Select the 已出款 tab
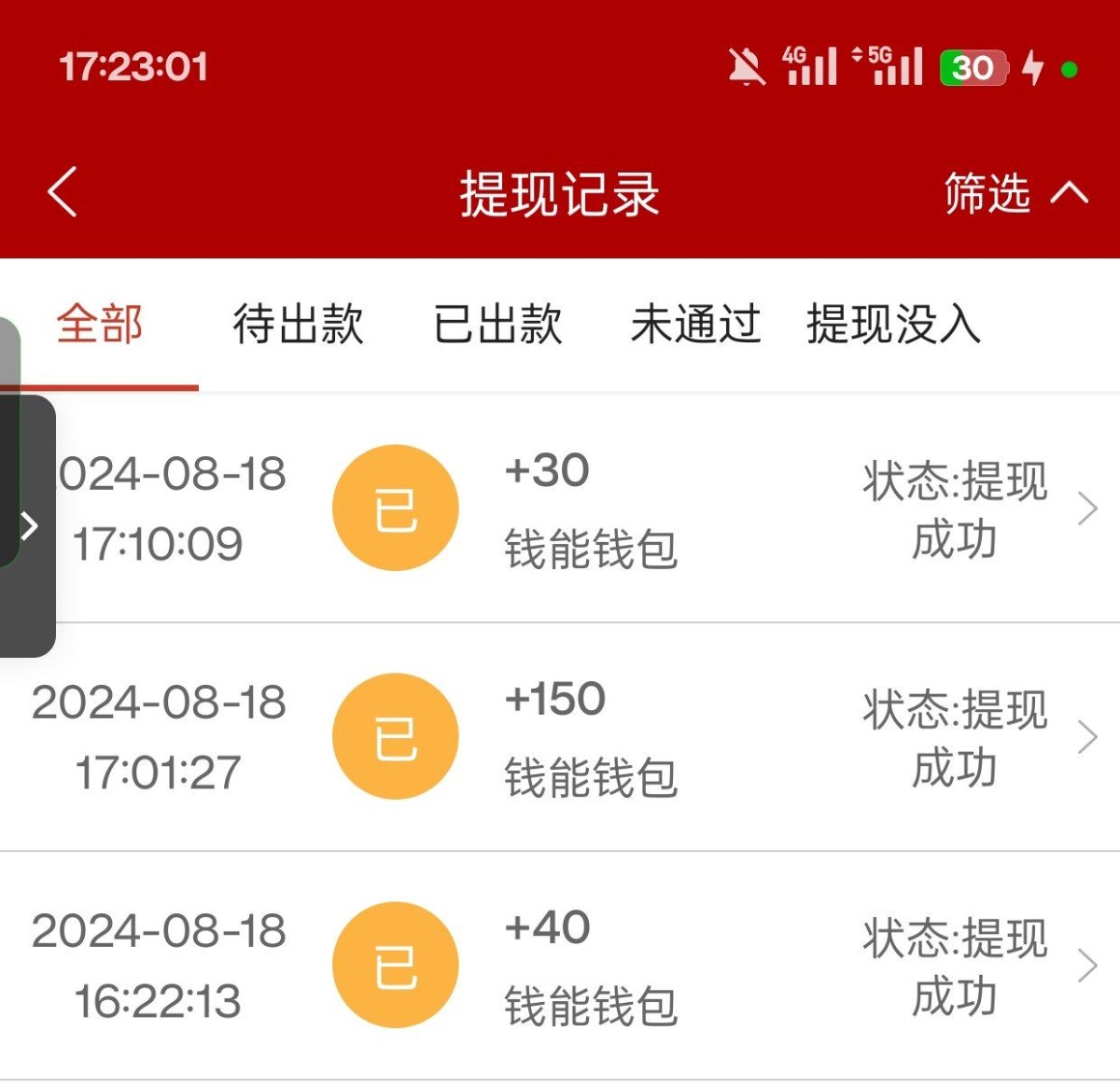Screen dimensions: 1120x1086 [x=497, y=325]
